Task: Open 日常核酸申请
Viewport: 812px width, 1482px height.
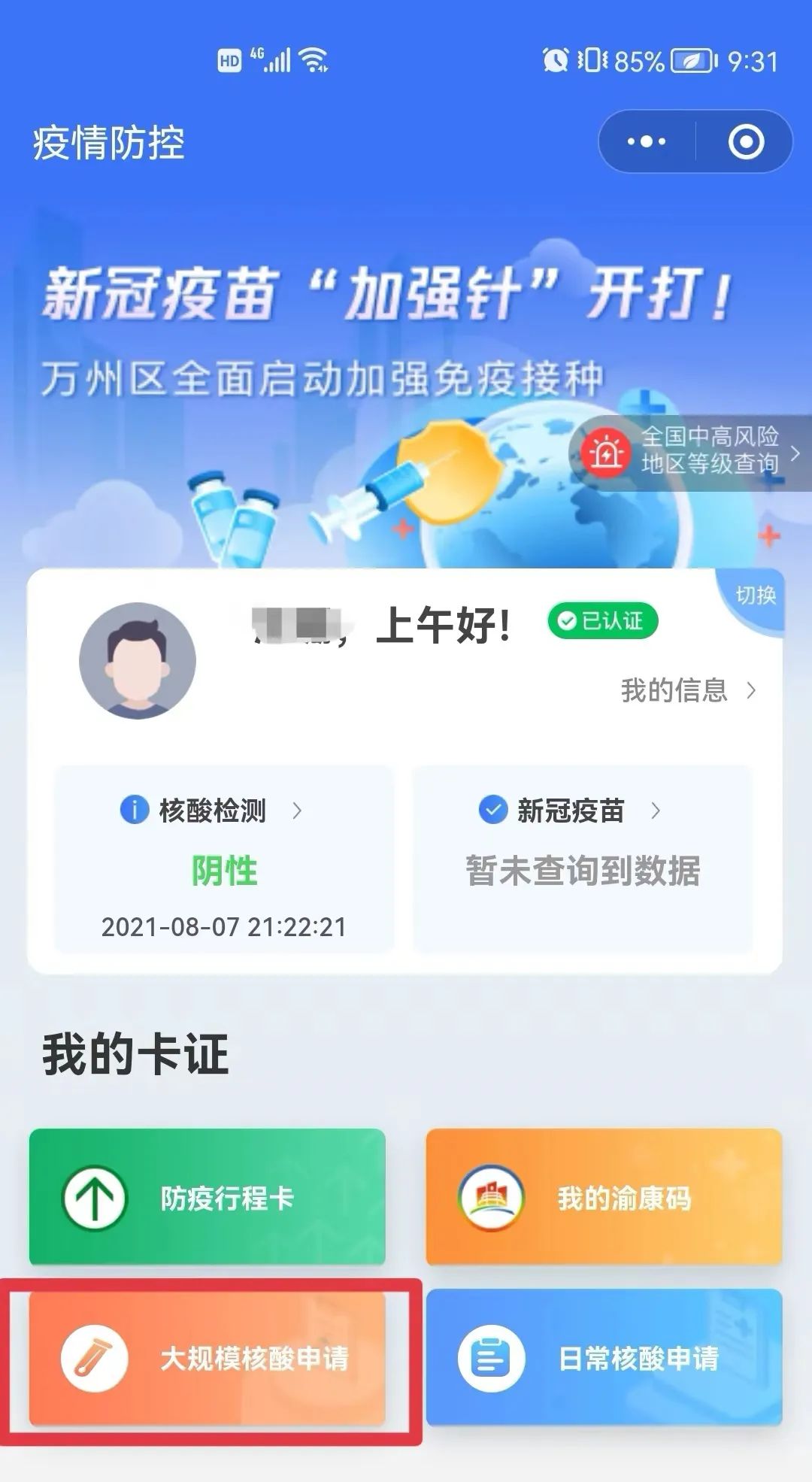Action: click(x=604, y=1358)
